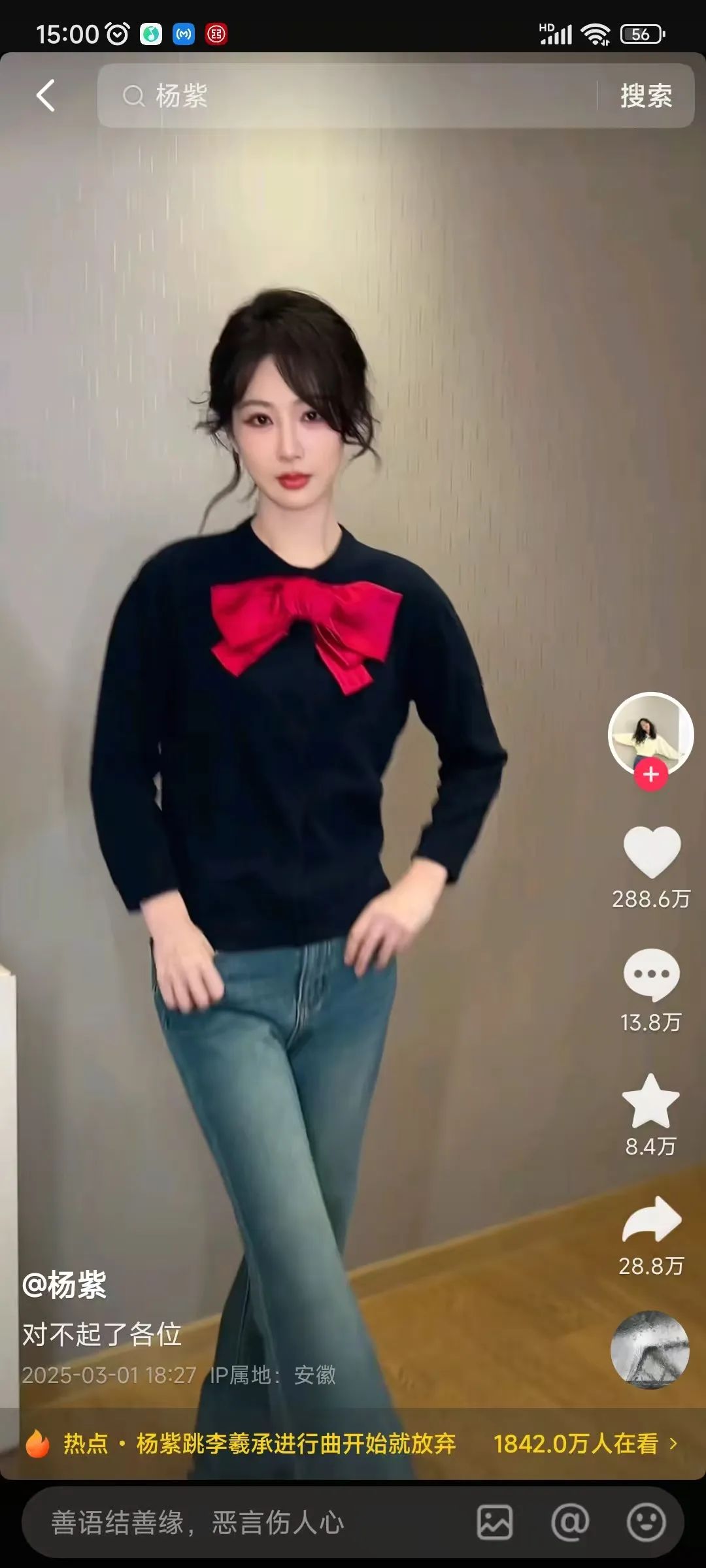Share the video via the arrow icon
The height and width of the screenshot is (1568, 706).
pyautogui.click(x=651, y=1219)
